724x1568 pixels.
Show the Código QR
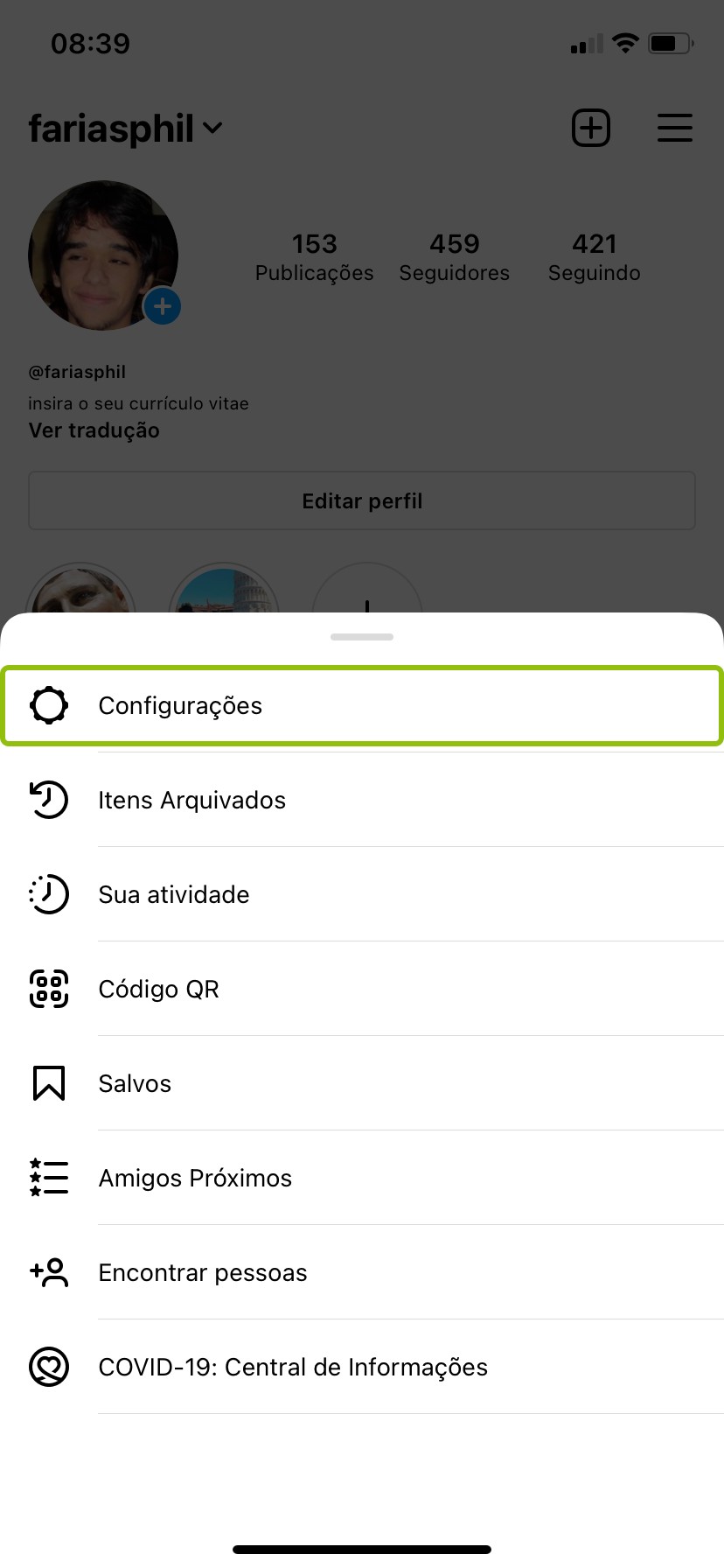pyautogui.click(x=361, y=989)
